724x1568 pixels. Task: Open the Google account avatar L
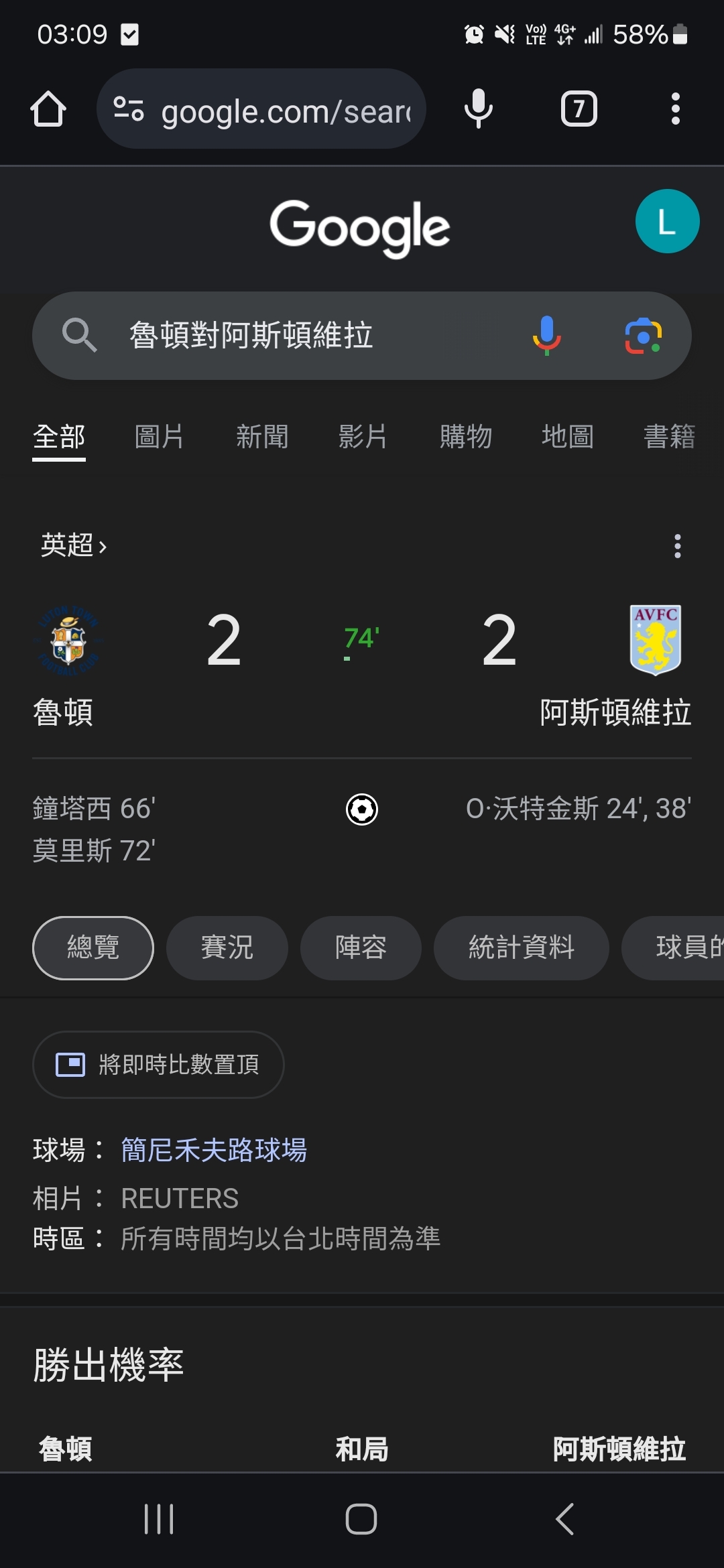(667, 221)
